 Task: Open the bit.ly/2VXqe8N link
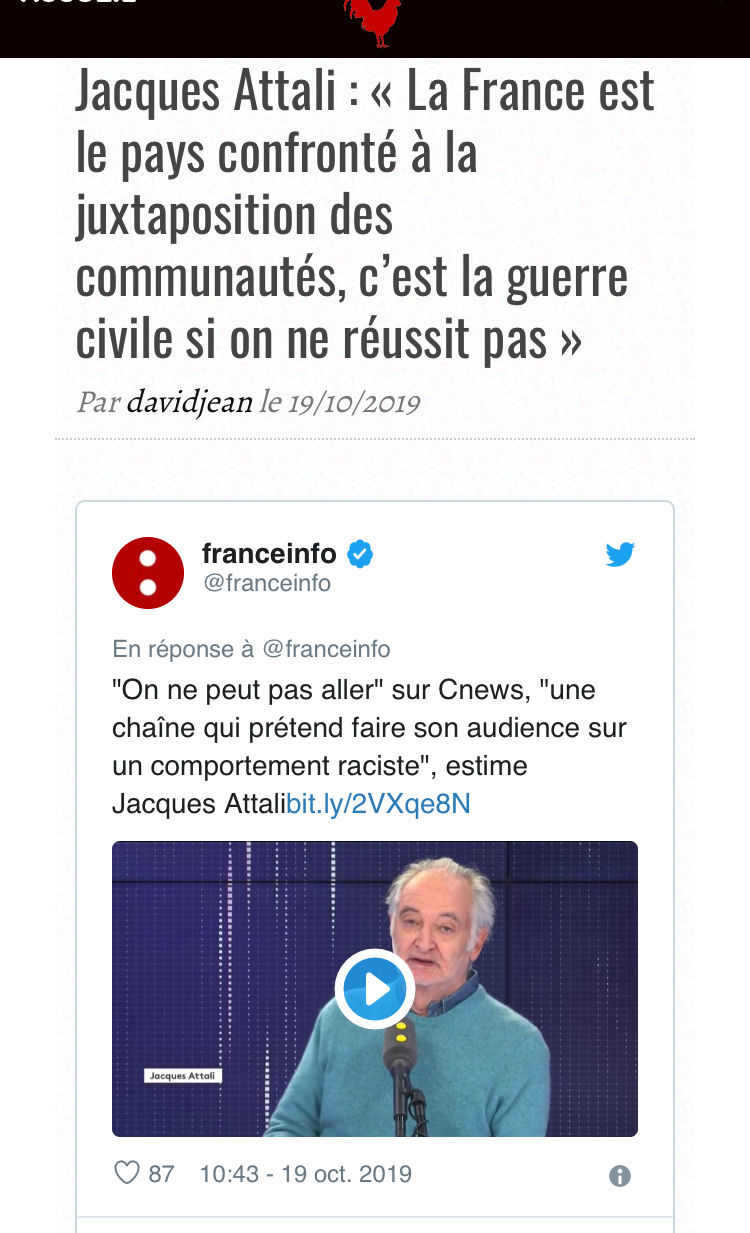[x=378, y=804]
